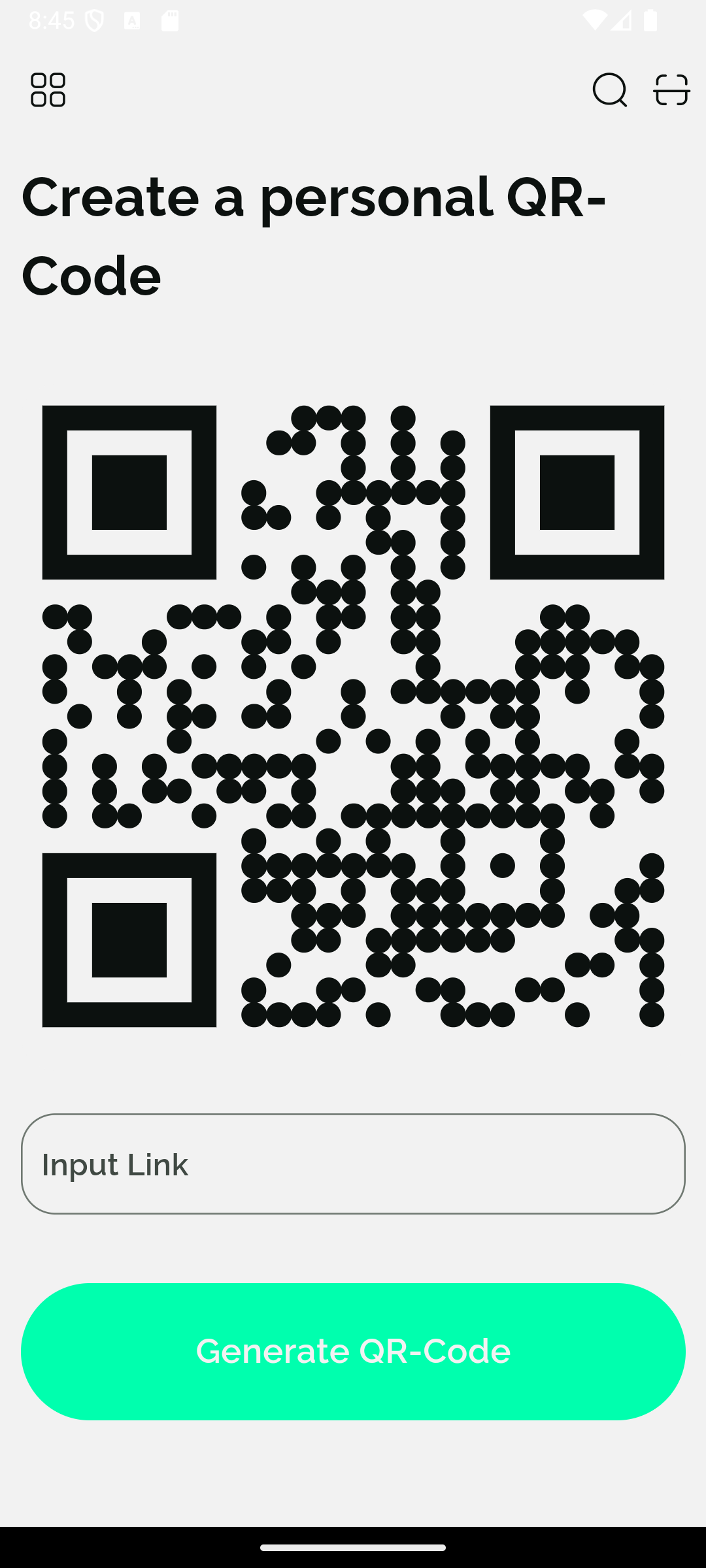Open the search icon
The width and height of the screenshot is (706, 1568).
(x=609, y=90)
